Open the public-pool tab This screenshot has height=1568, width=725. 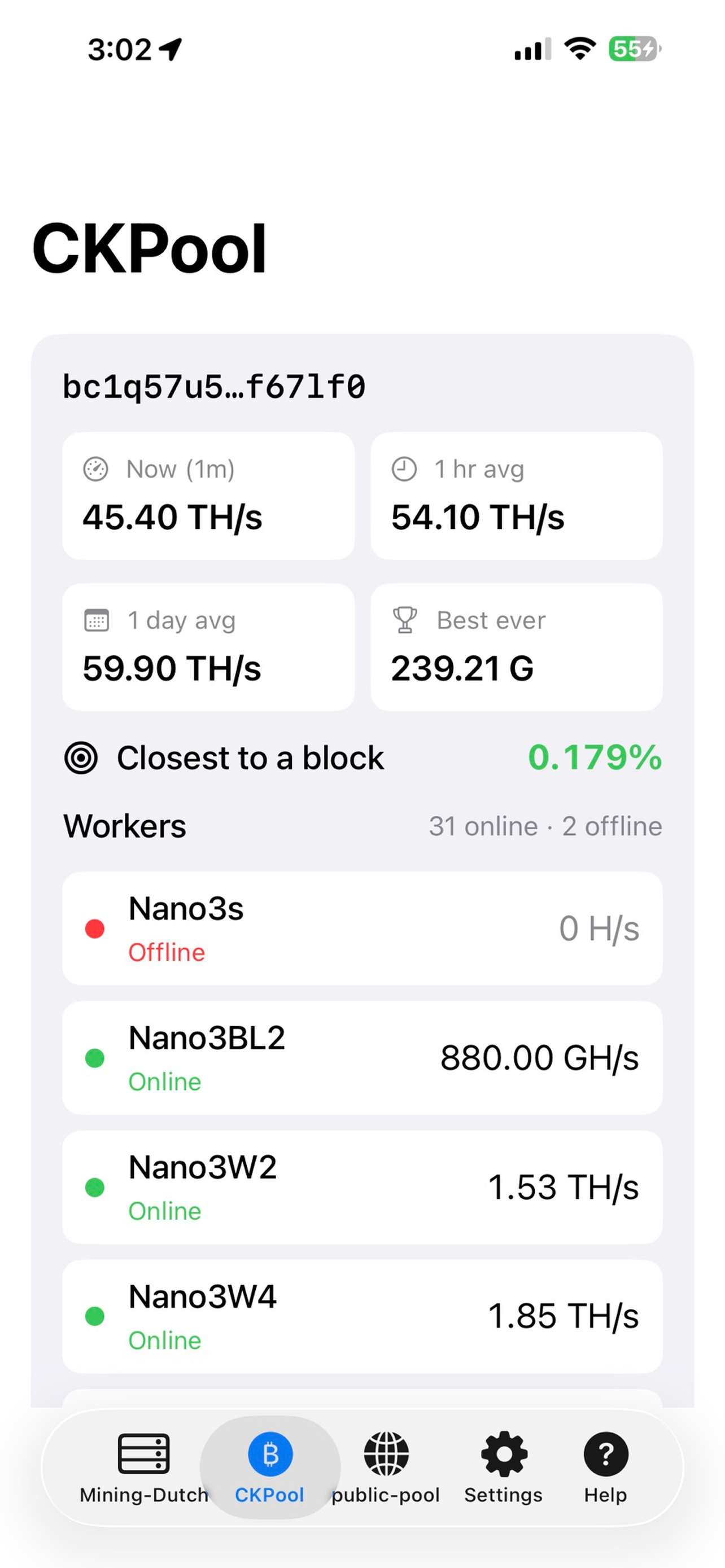click(x=386, y=1468)
